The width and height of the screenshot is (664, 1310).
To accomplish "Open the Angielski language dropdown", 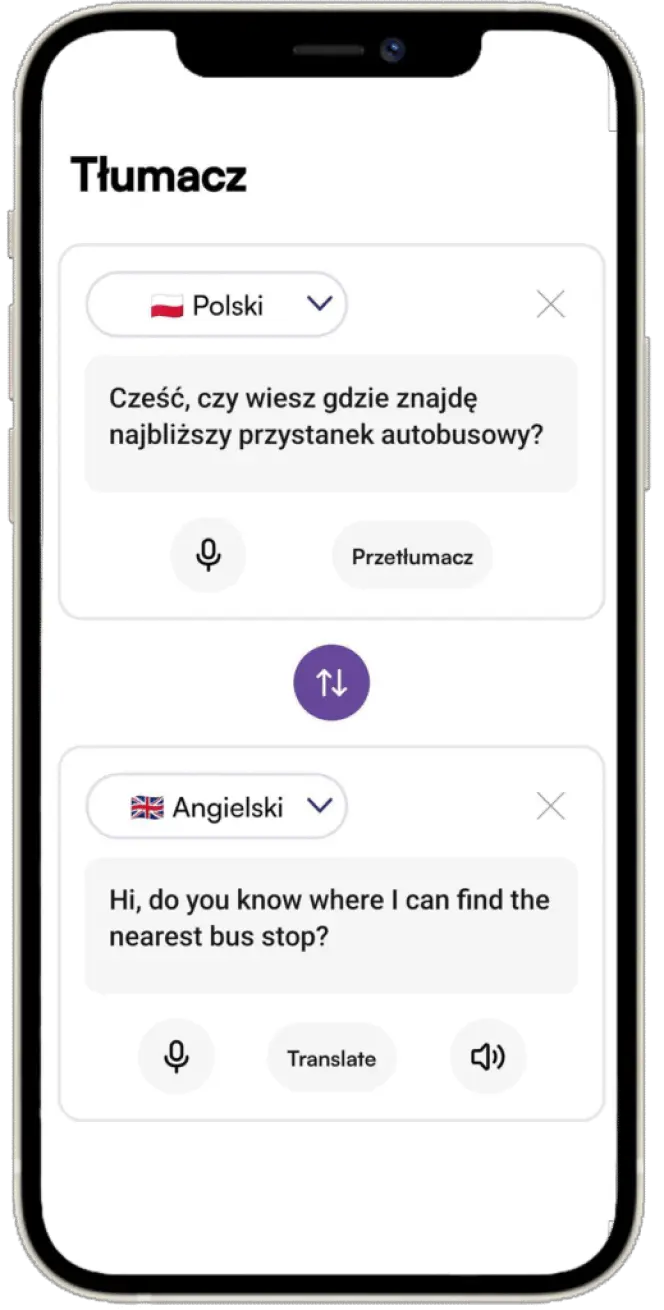I will pyautogui.click(x=217, y=807).
